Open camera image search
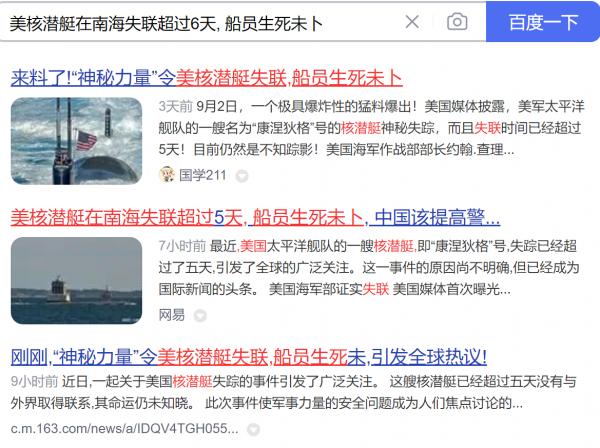This screenshot has width=600, height=448. pos(457,22)
